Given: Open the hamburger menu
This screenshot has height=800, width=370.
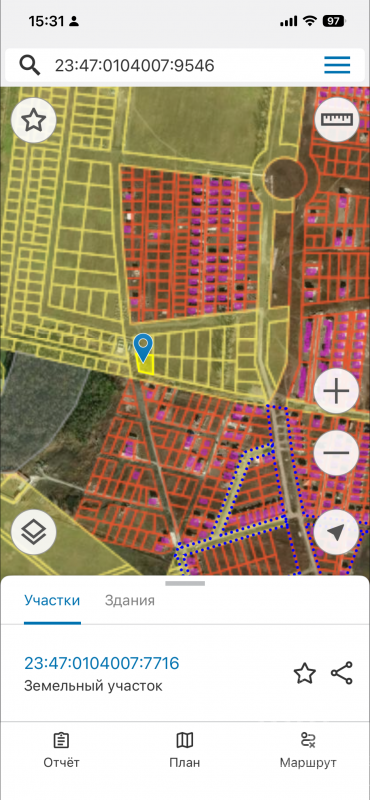Looking at the screenshot, I should coord(337,65).
